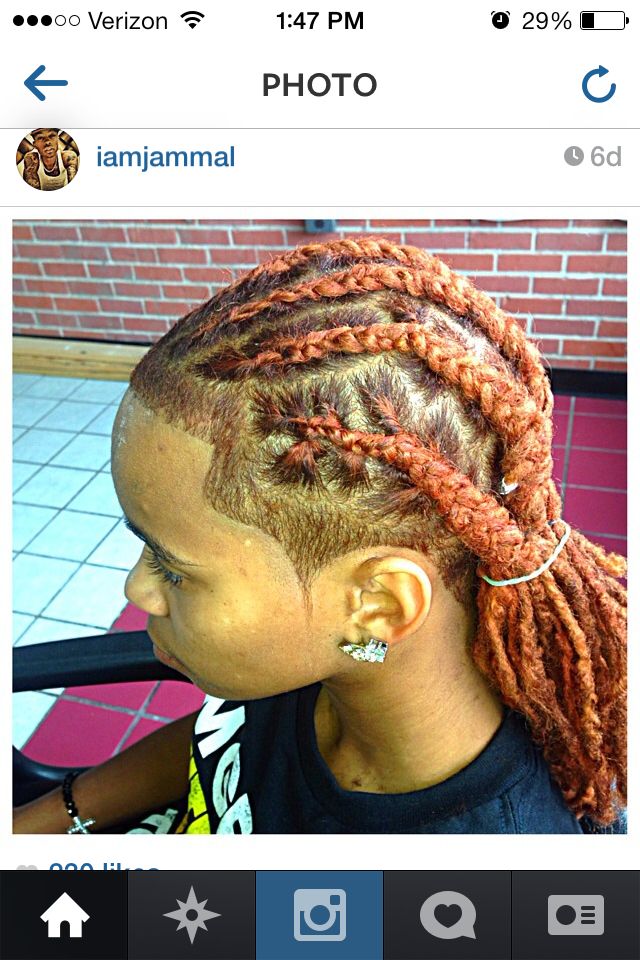Screen dimensions: 640x960
Task: Refresh the photo page
Action: coord(598,85)
